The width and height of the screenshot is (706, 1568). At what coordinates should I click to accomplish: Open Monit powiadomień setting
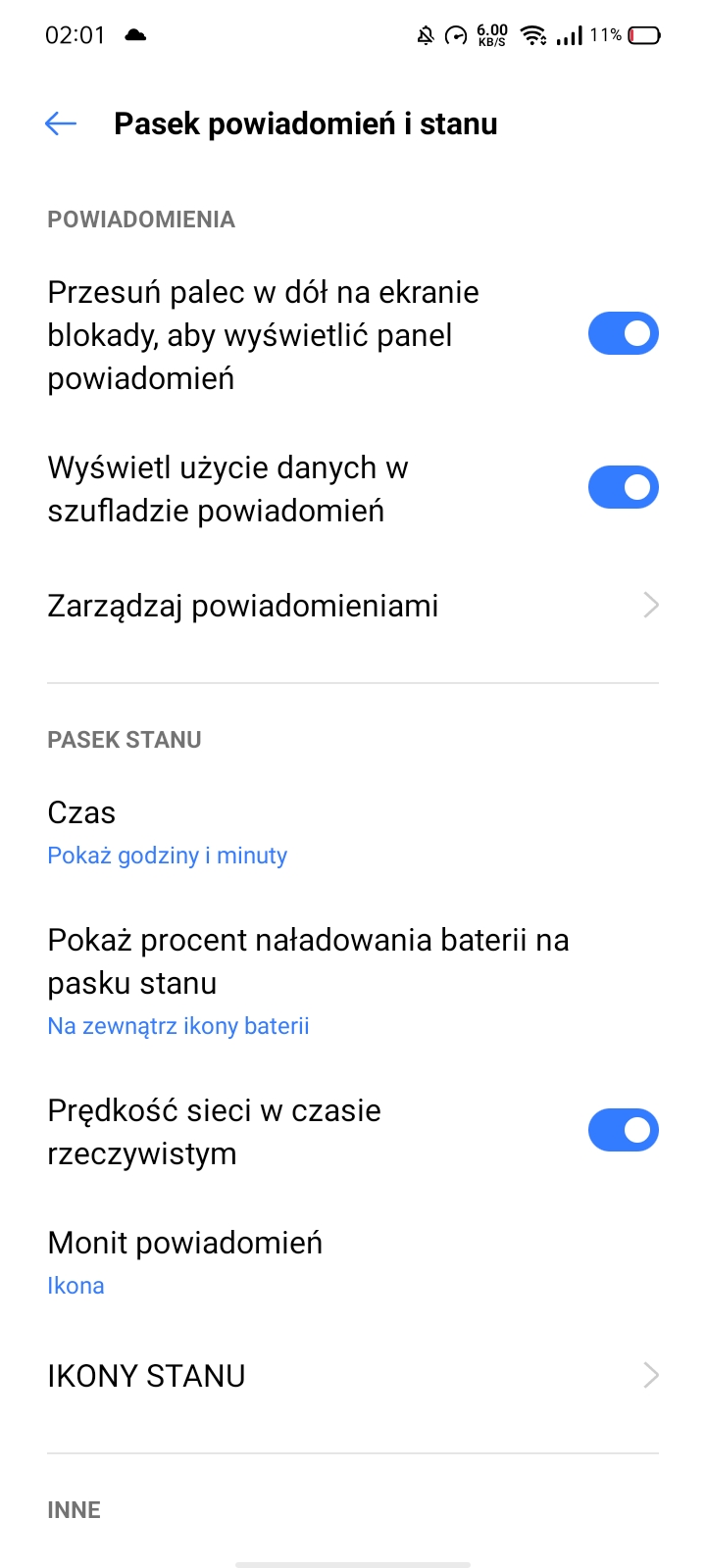(353, 1263)
